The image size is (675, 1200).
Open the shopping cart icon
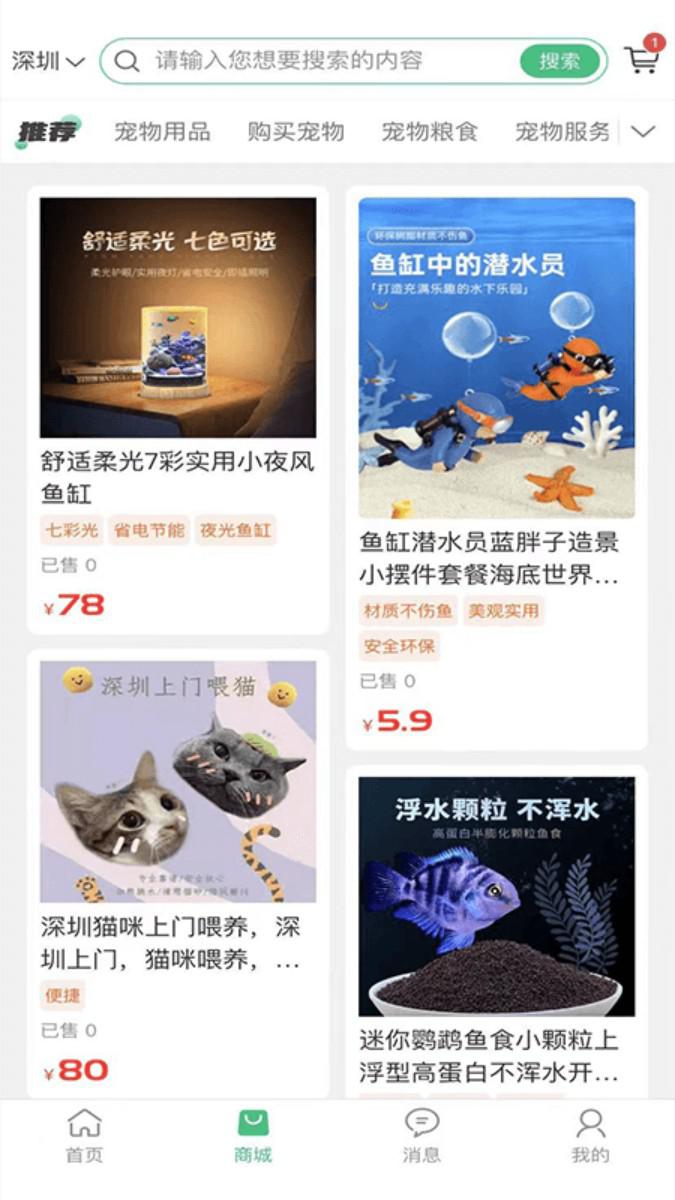click(643, 58)
